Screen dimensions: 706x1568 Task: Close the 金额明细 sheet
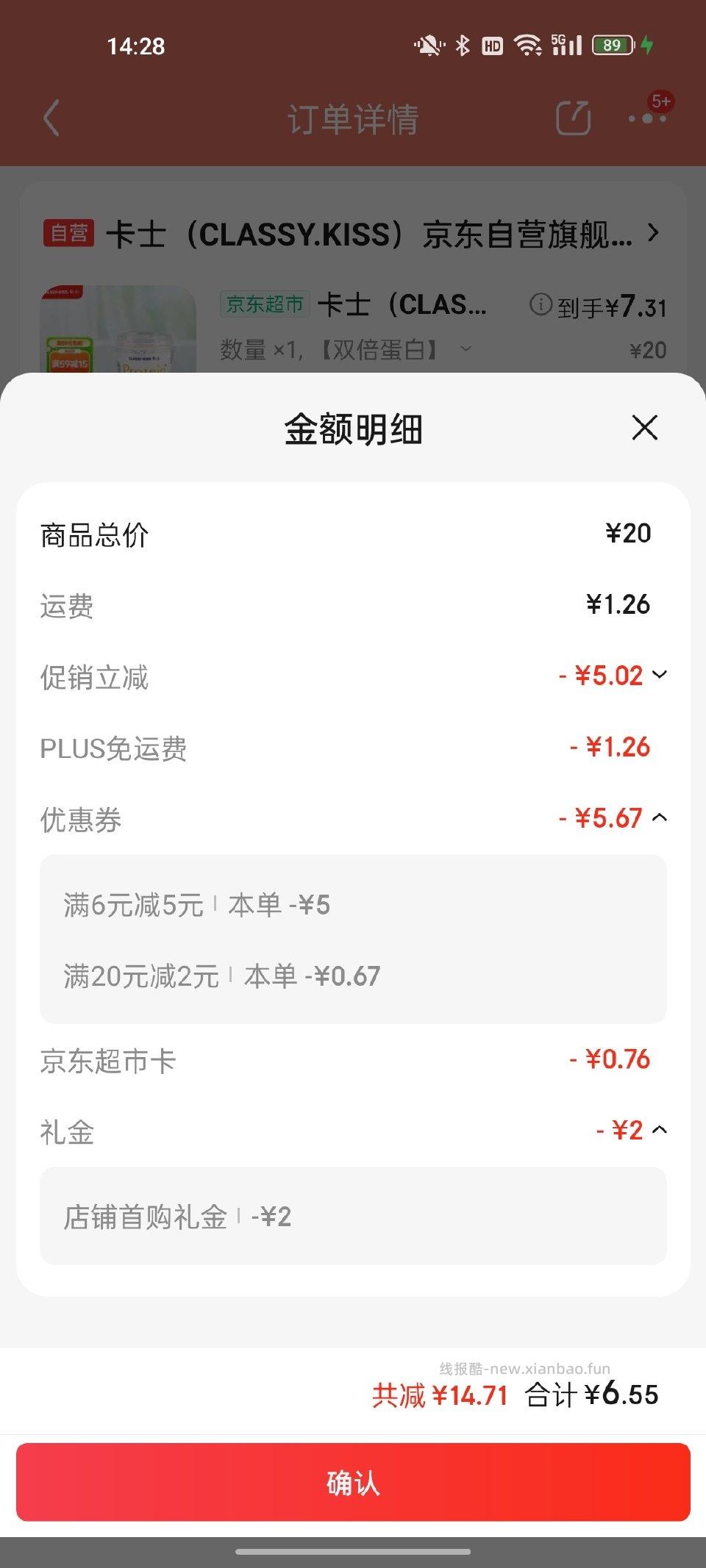pyautogui.click(x=644, y=427)
